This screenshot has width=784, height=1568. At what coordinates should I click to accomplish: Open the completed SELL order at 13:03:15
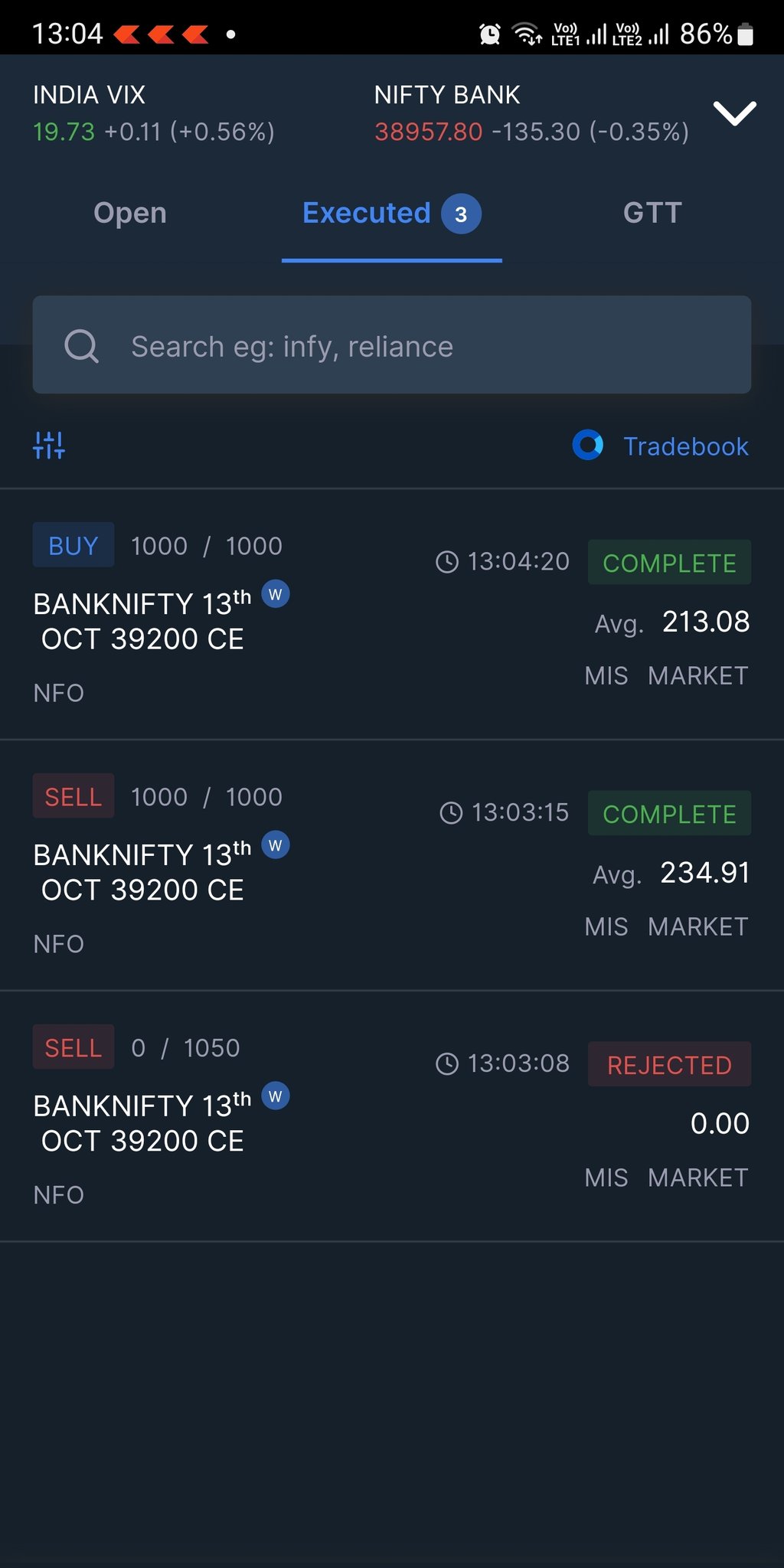tap(391, 865)
